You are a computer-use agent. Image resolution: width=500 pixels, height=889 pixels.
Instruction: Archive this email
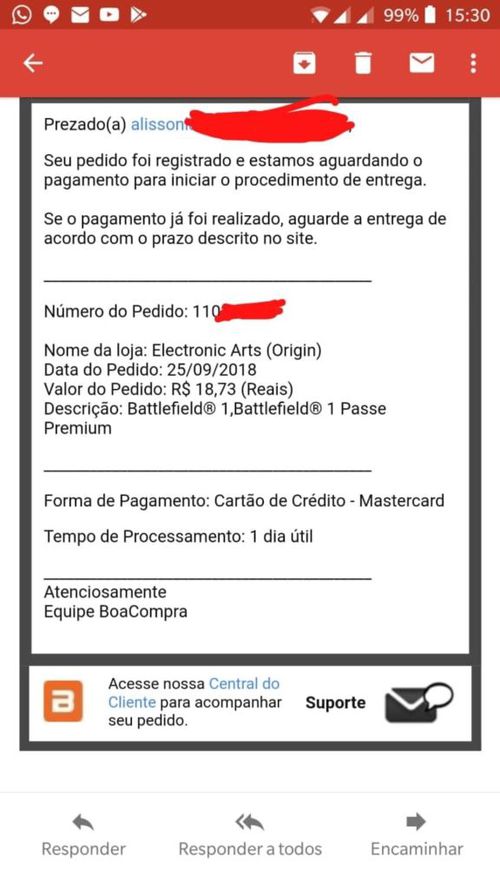click(304, 64)
